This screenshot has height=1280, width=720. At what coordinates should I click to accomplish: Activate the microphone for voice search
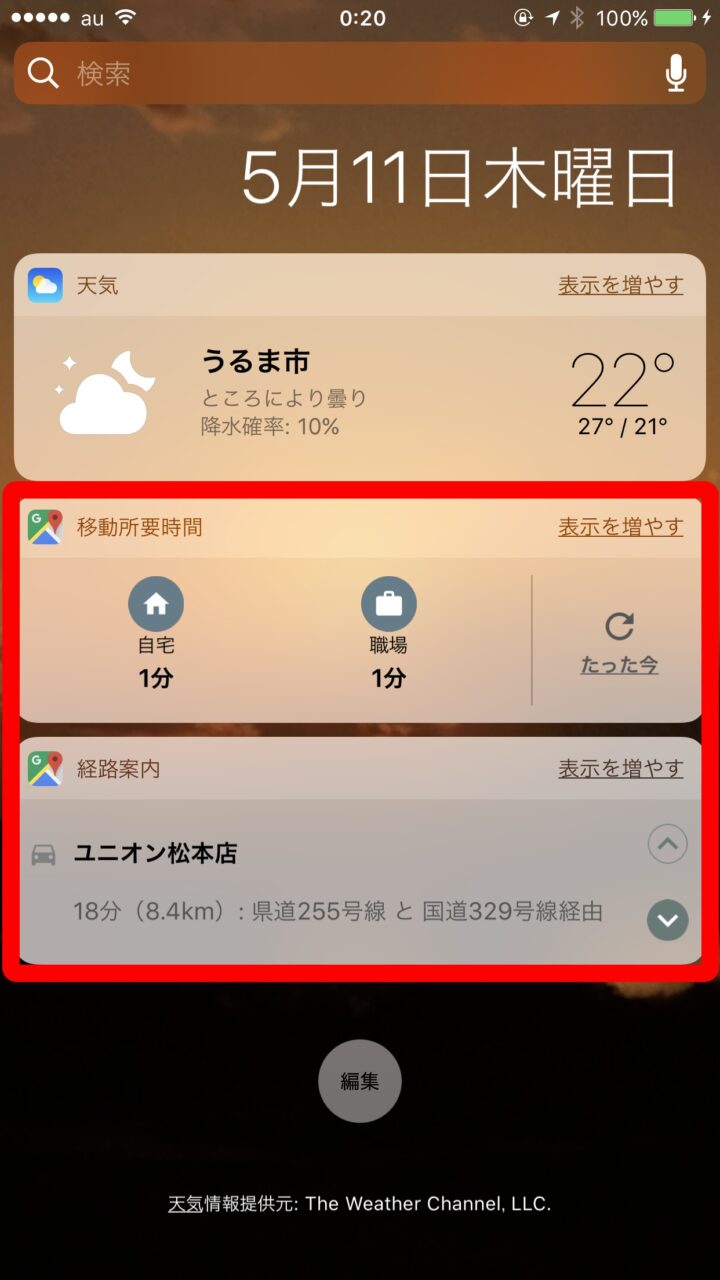(x=676, y=73)
